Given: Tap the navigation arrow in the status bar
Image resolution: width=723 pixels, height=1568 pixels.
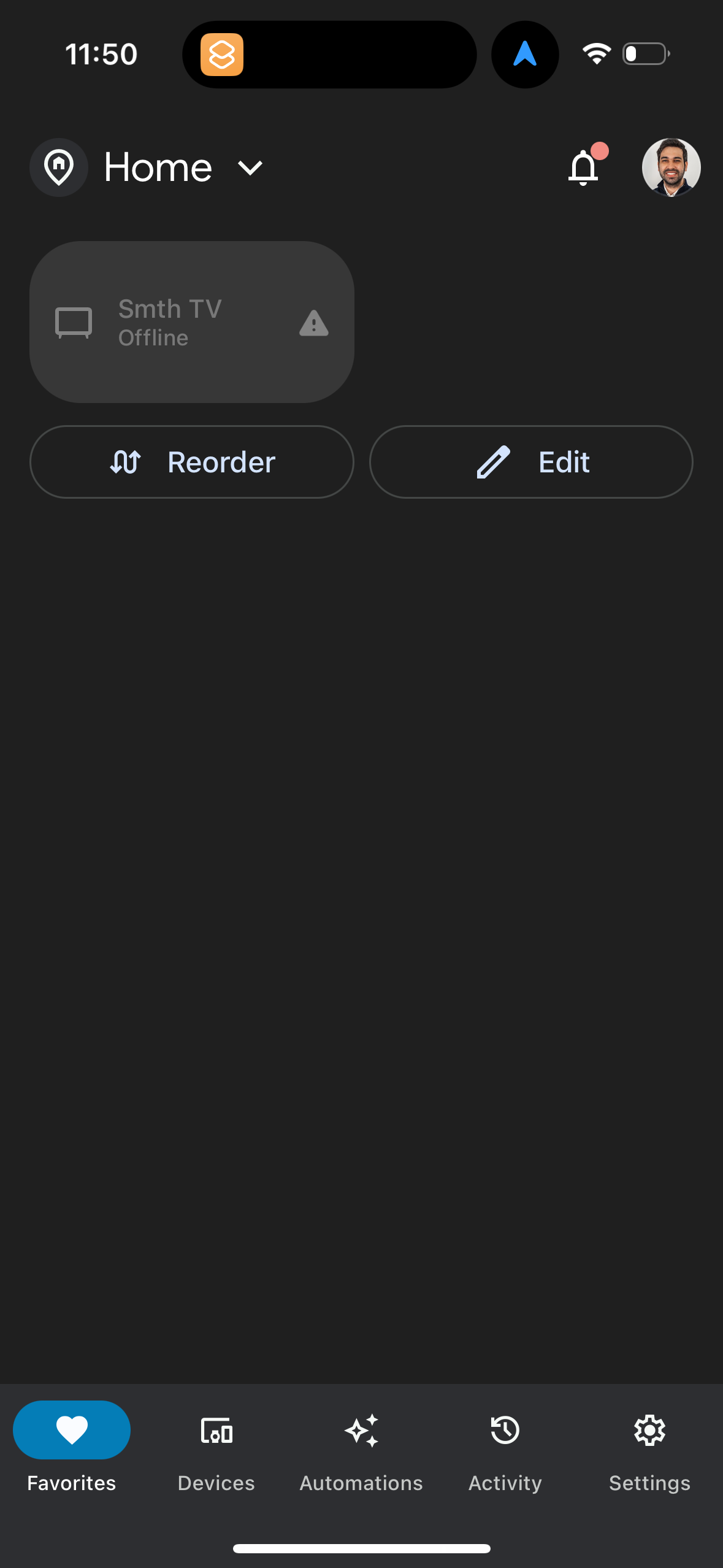Looking at the screenshot, I should [525, 54].
